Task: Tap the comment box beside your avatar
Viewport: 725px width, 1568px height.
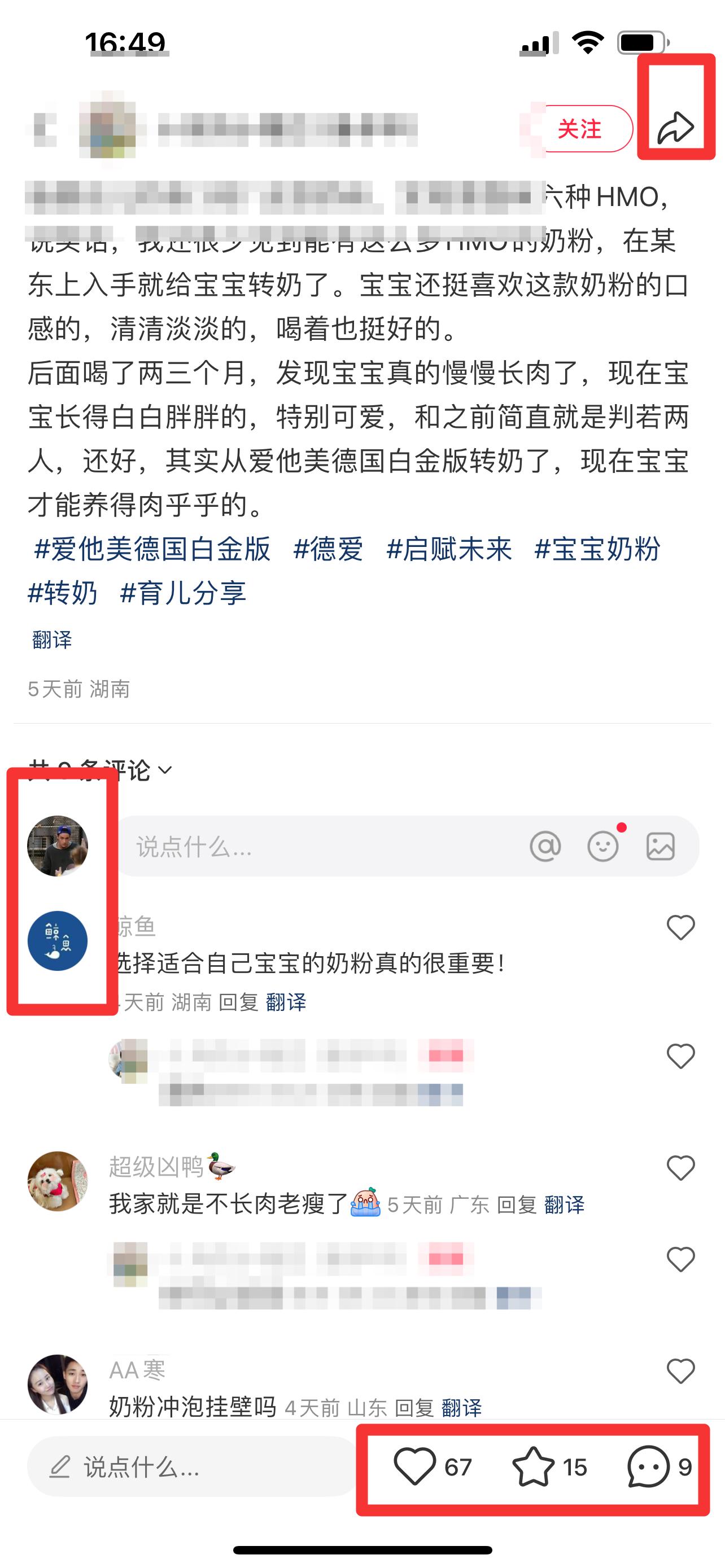Action: pos(317,847)
